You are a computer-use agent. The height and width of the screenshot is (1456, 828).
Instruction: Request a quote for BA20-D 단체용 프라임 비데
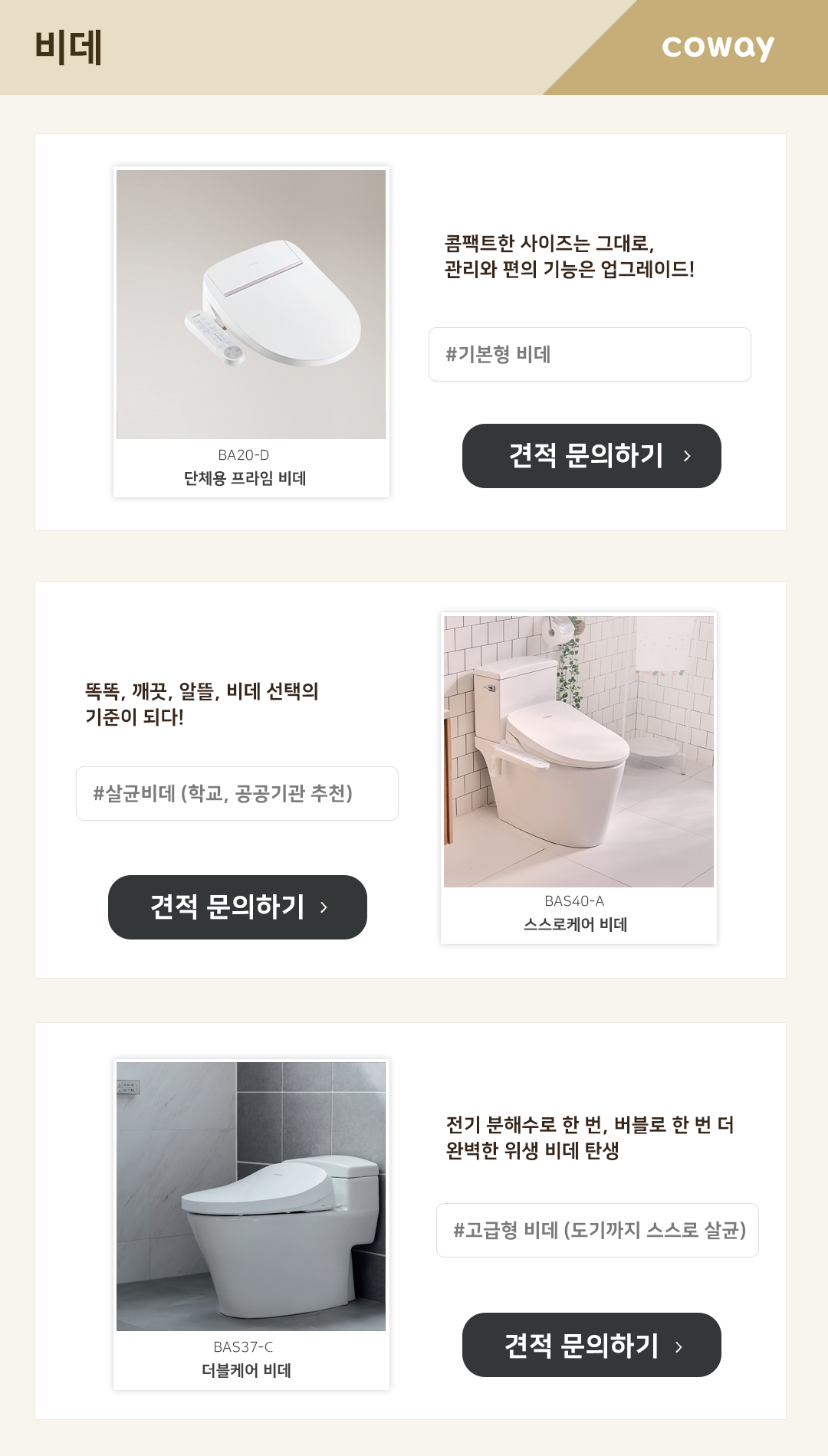coord(591,456)
